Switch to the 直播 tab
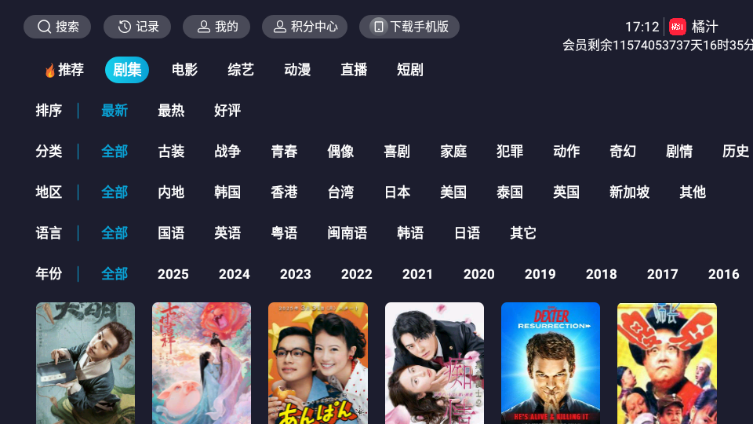 [x=354, y=70]
